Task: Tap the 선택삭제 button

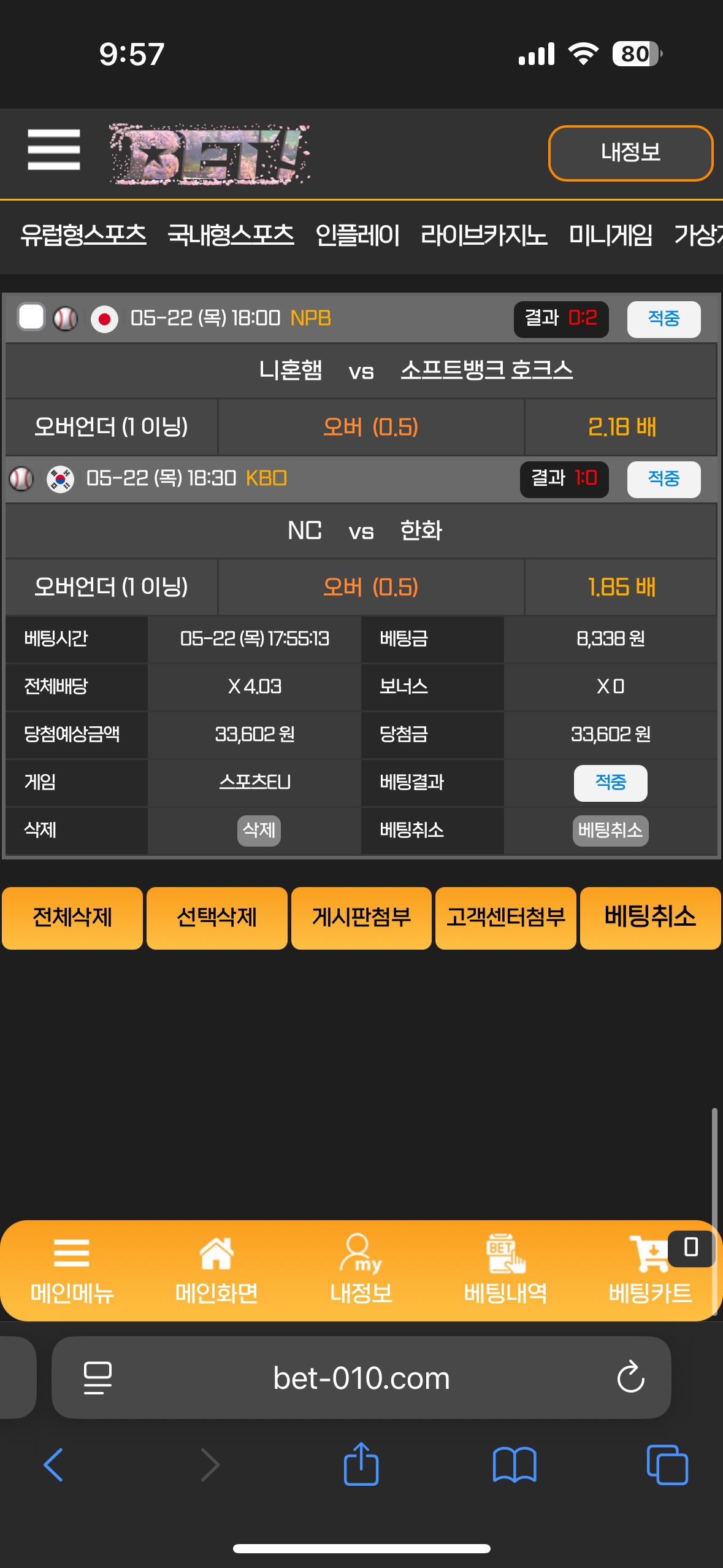Action: tap(217, 918)
